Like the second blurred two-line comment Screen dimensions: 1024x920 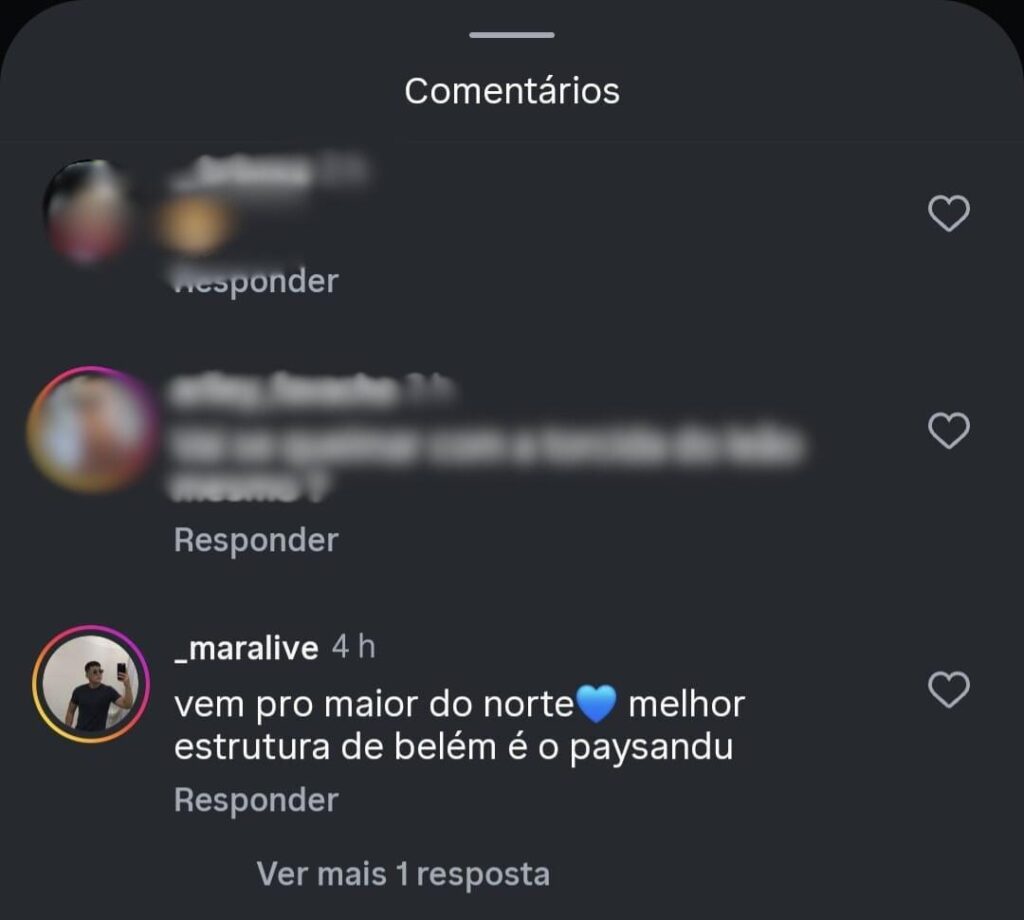tap(948, 430)
